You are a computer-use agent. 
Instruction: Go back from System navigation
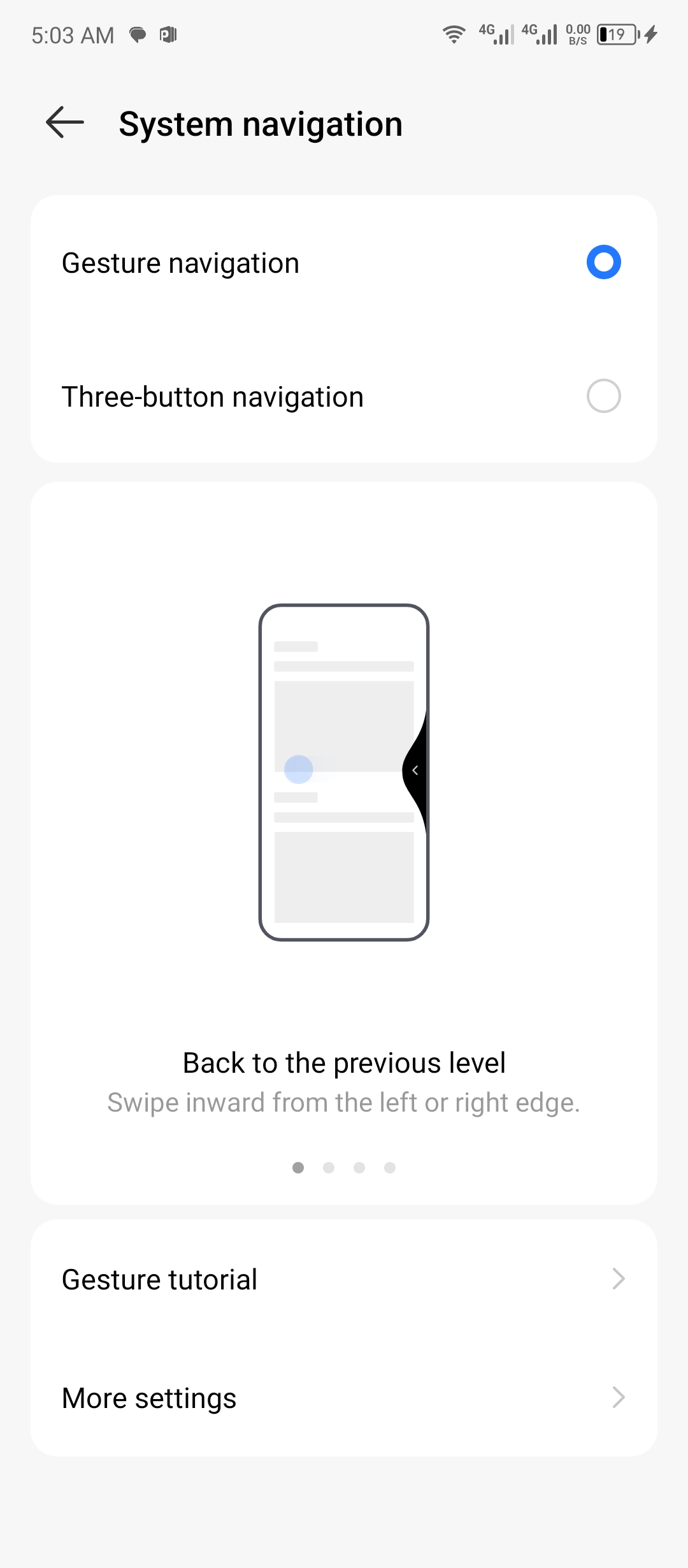(x=65, y=122)
